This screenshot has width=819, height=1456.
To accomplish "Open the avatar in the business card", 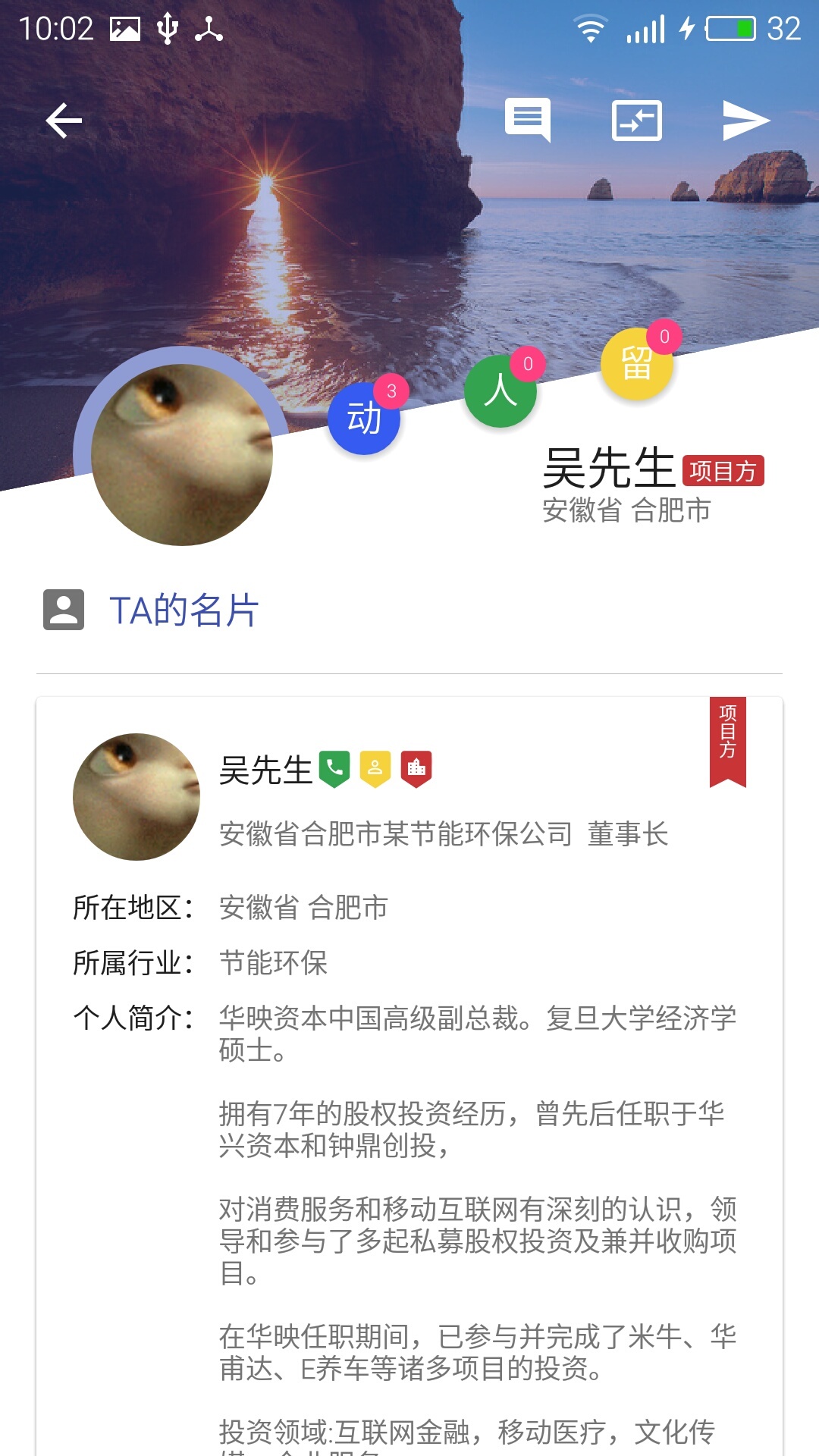I will point(136,796).
